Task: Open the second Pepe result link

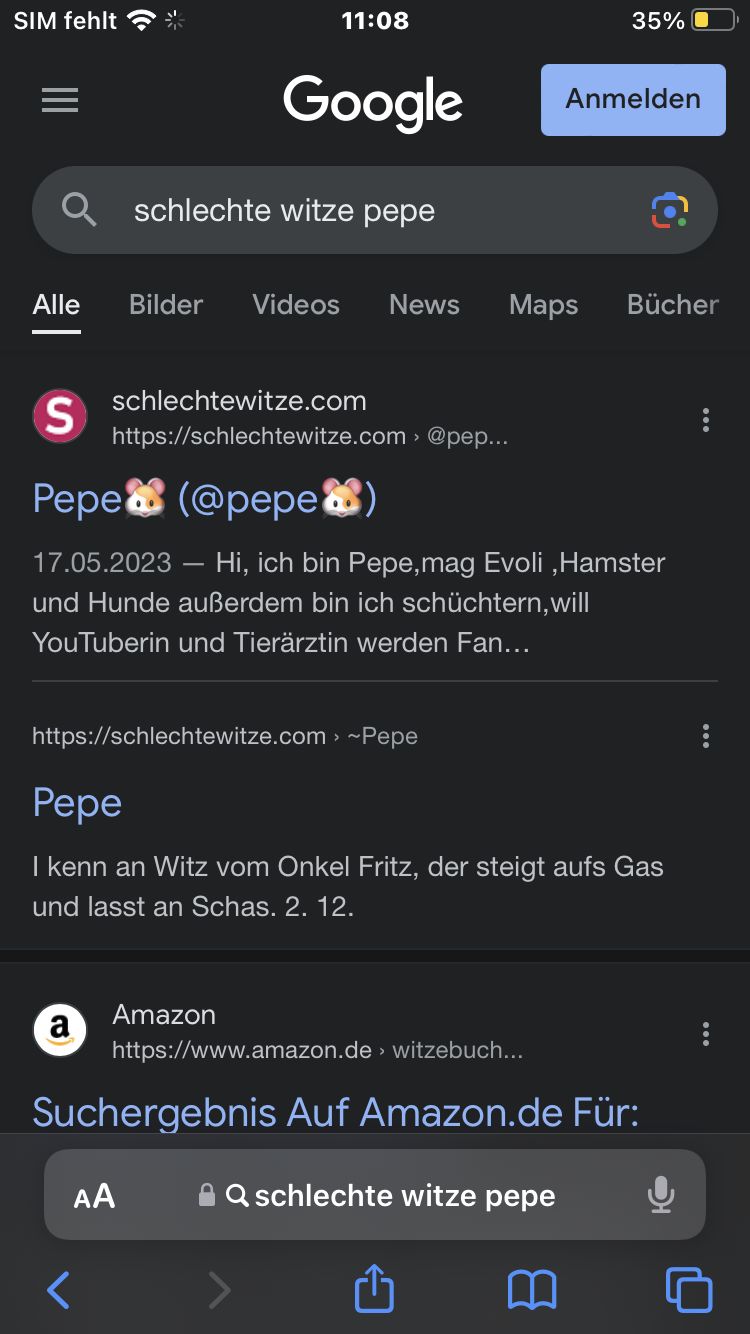Action: (x=78, y=803)
